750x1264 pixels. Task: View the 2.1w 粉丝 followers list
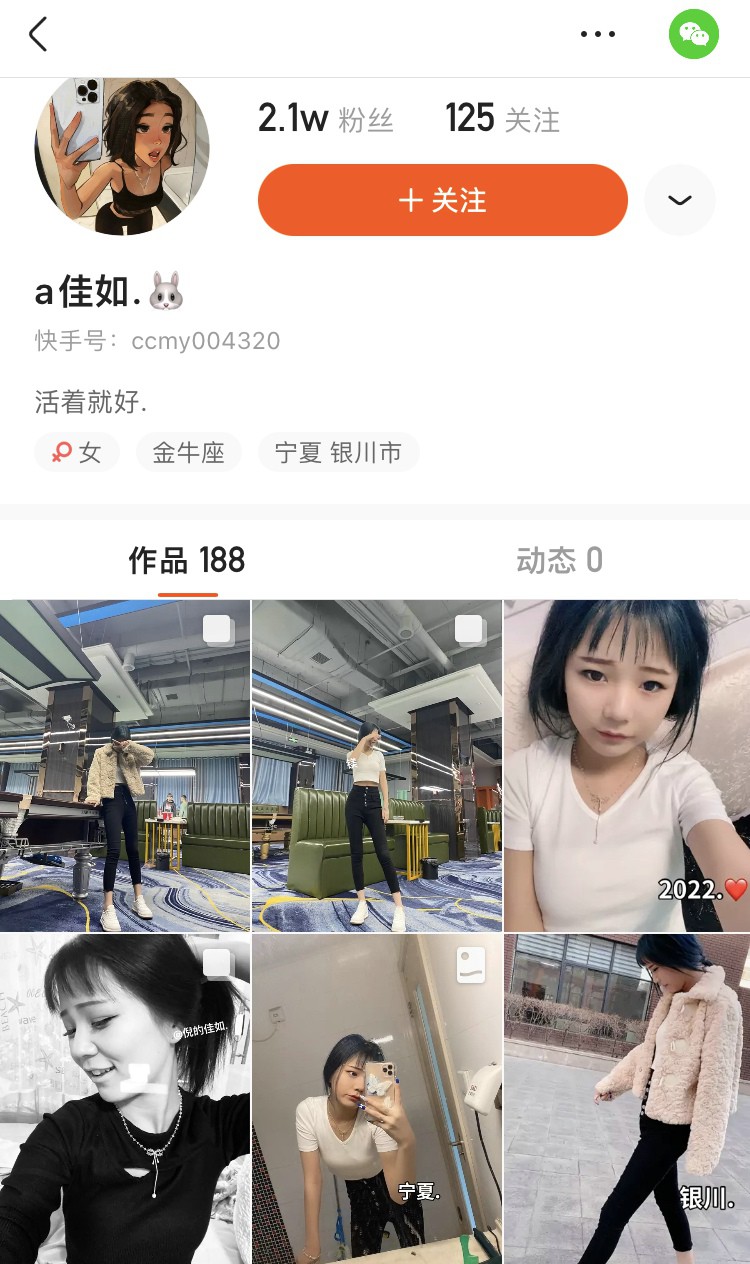coord(326,120)
